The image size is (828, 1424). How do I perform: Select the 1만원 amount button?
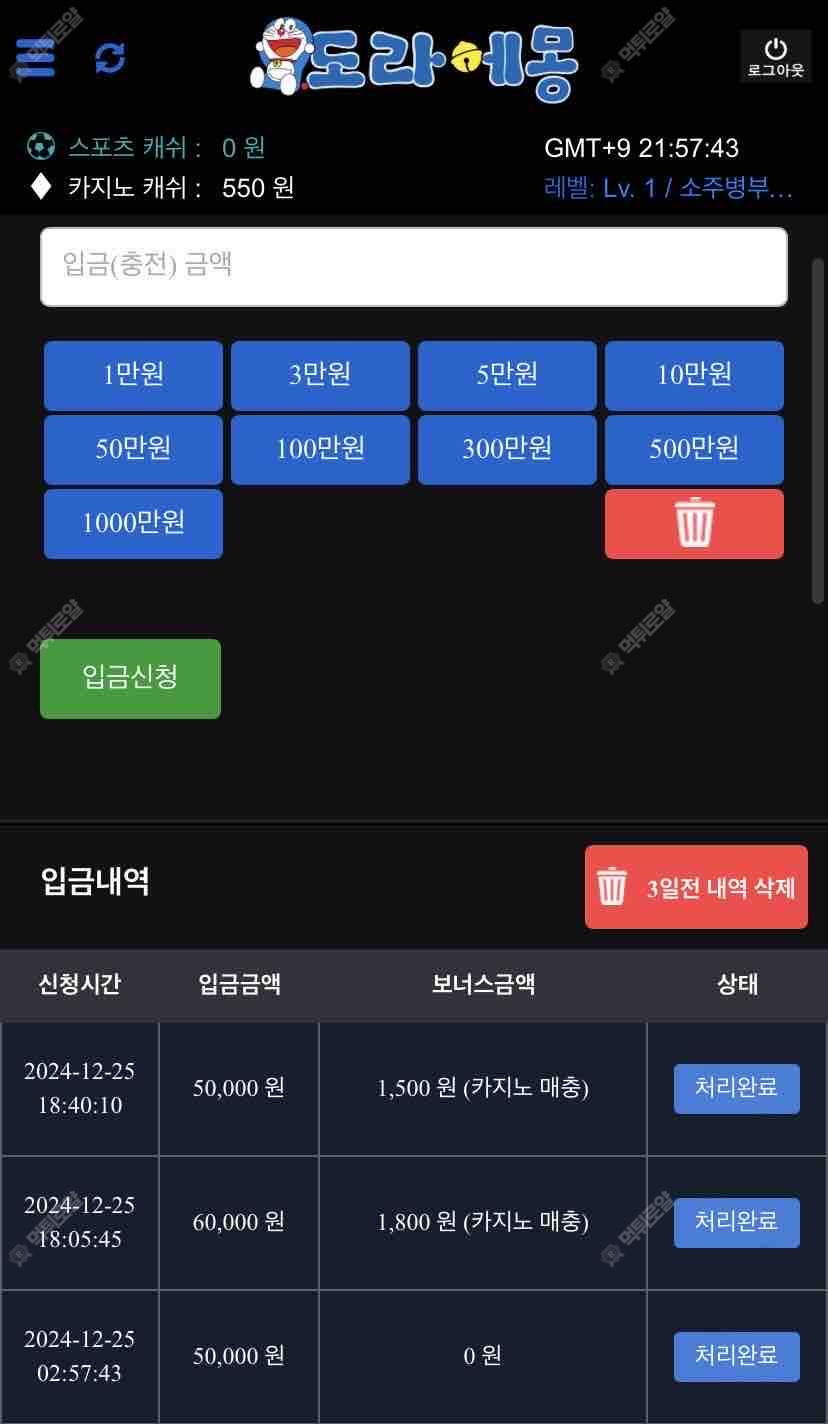point(133,375)
